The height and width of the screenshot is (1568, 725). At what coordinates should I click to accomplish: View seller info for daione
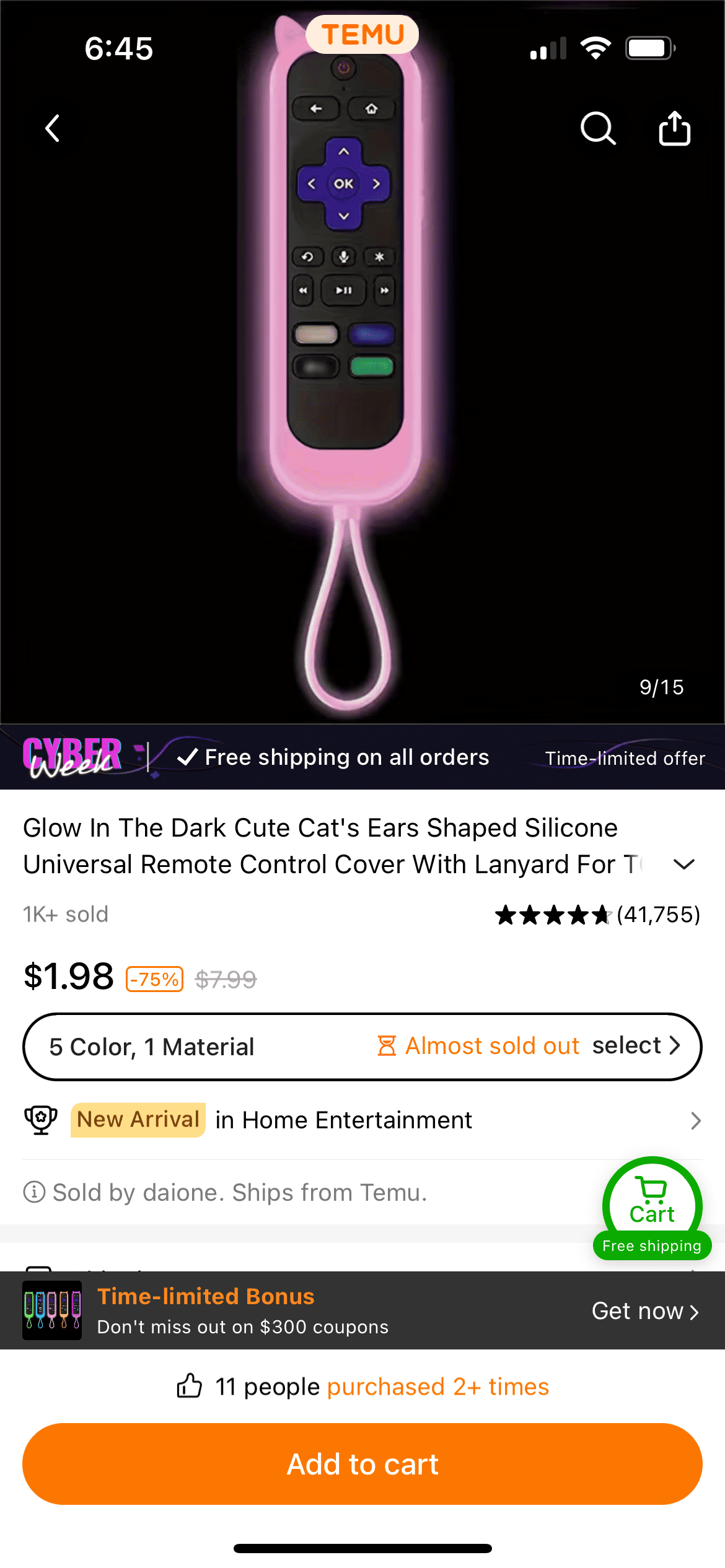[240, 1192]
